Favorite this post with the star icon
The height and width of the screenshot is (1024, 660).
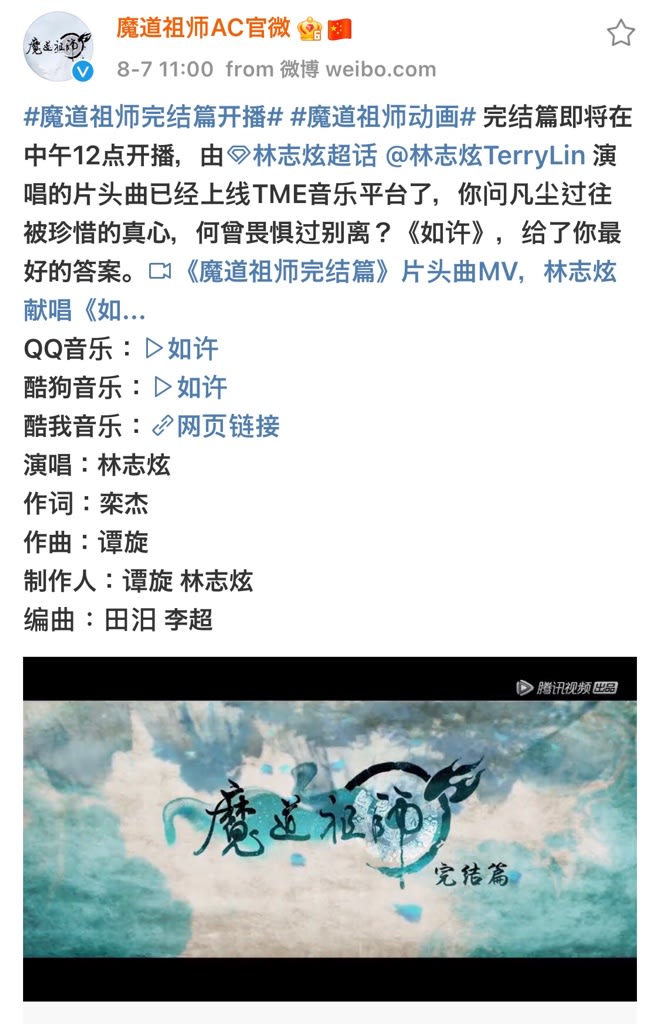pos(621,34)
